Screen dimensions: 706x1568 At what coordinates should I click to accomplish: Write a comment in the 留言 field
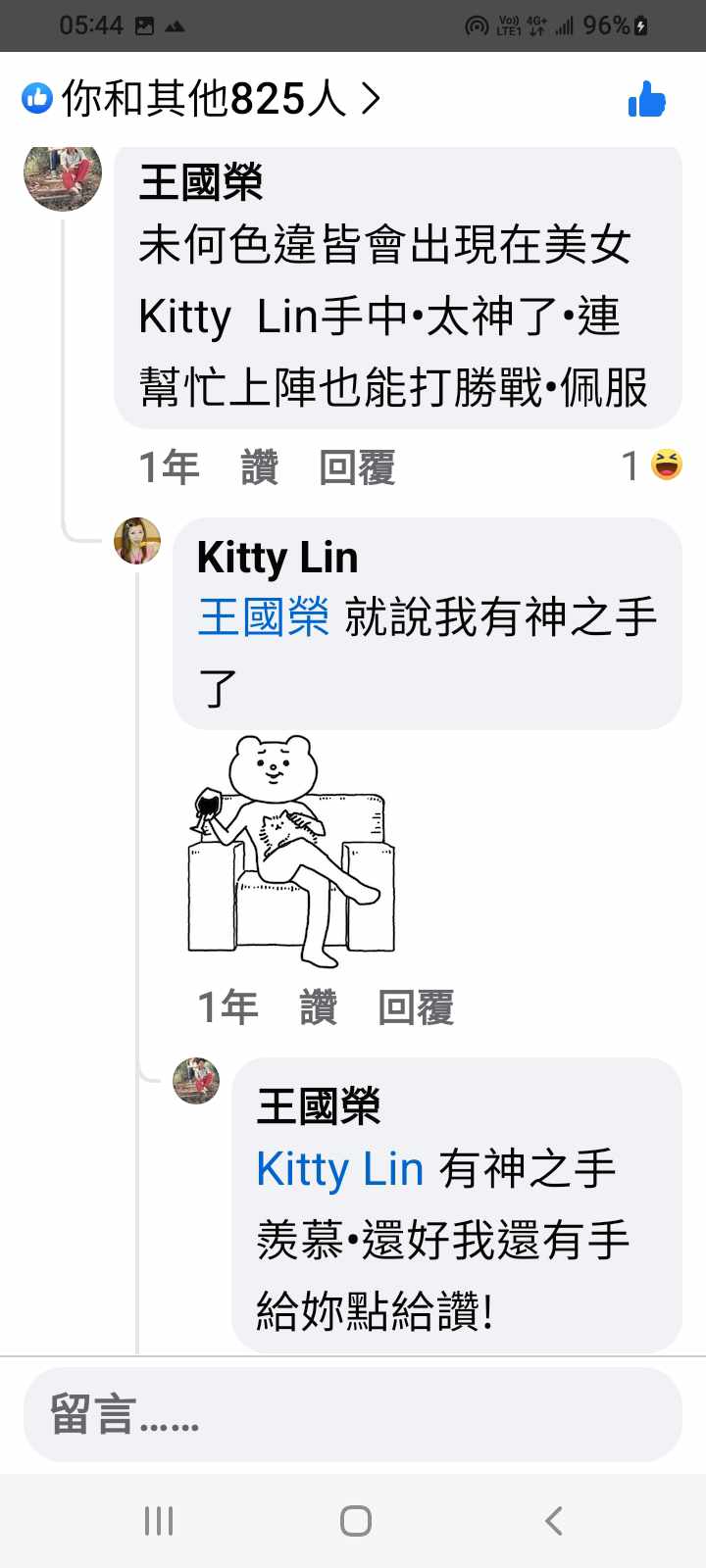point(353,1414)
